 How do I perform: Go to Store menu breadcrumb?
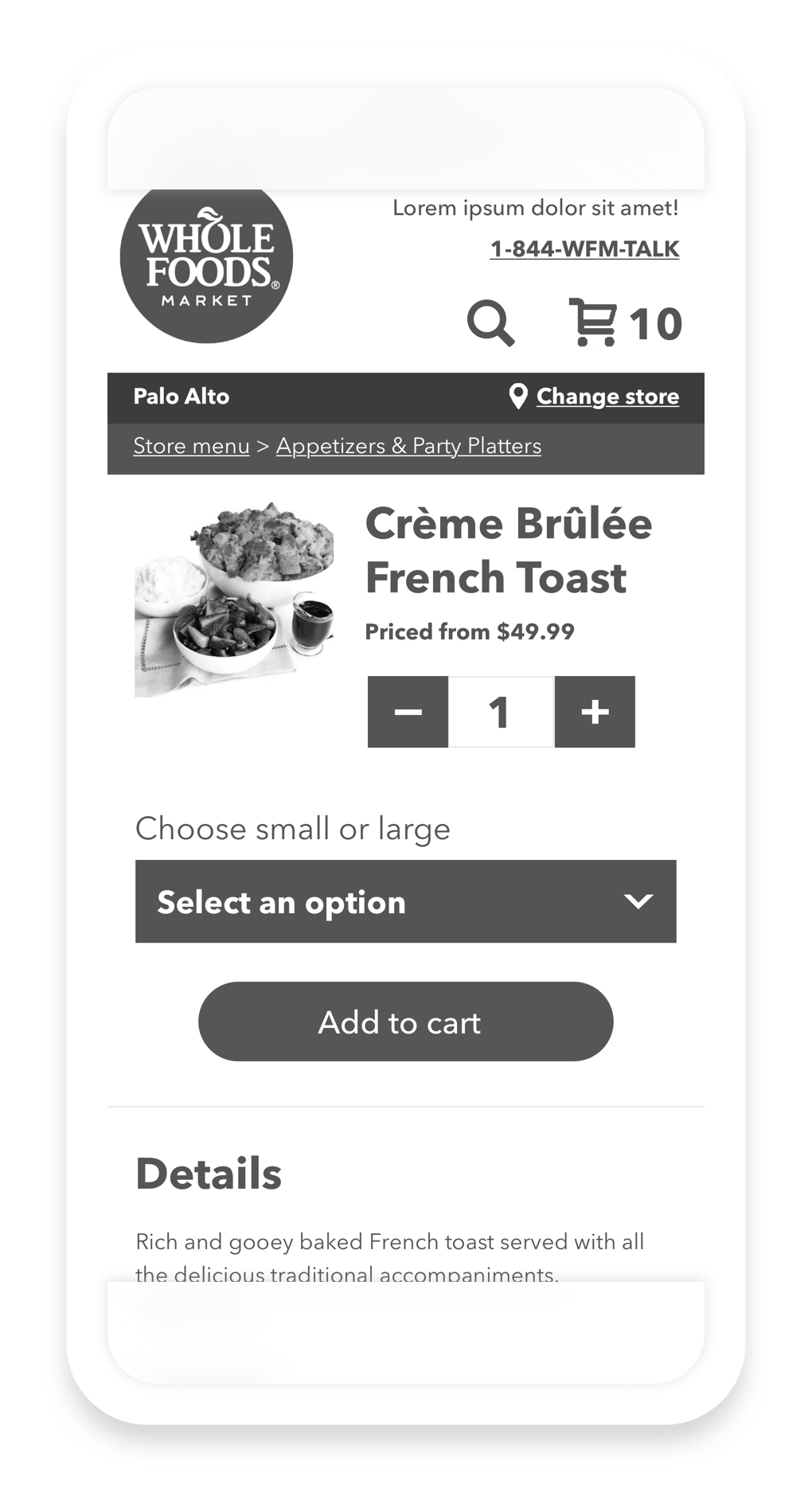coord(191,446)
